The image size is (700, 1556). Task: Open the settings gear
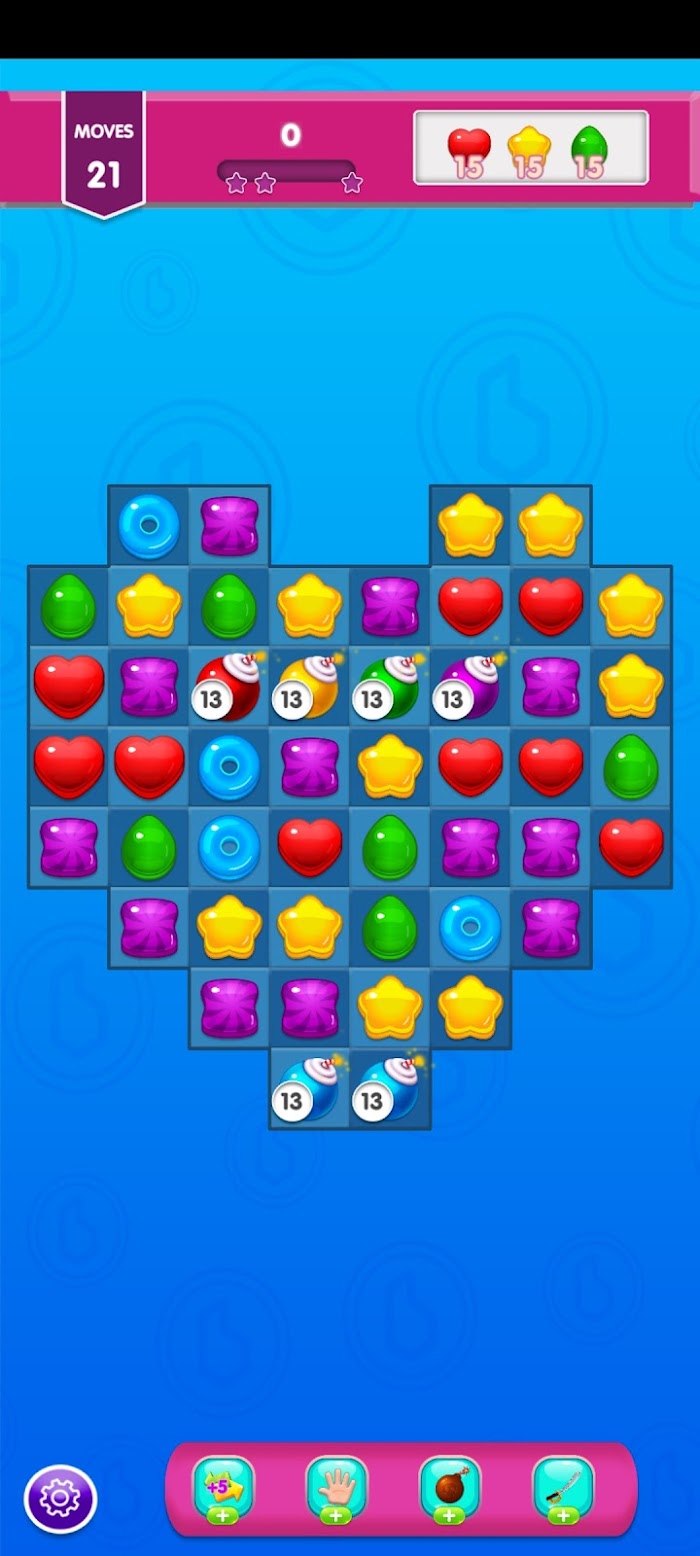(x=60, y=1499)
